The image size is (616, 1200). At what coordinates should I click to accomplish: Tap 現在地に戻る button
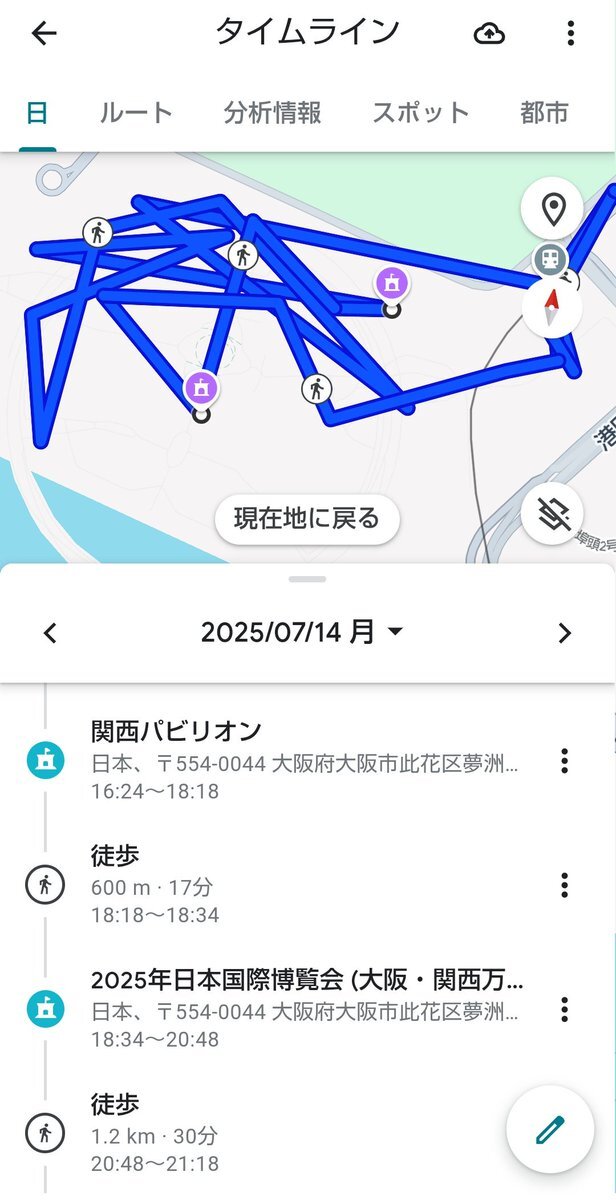307,519
